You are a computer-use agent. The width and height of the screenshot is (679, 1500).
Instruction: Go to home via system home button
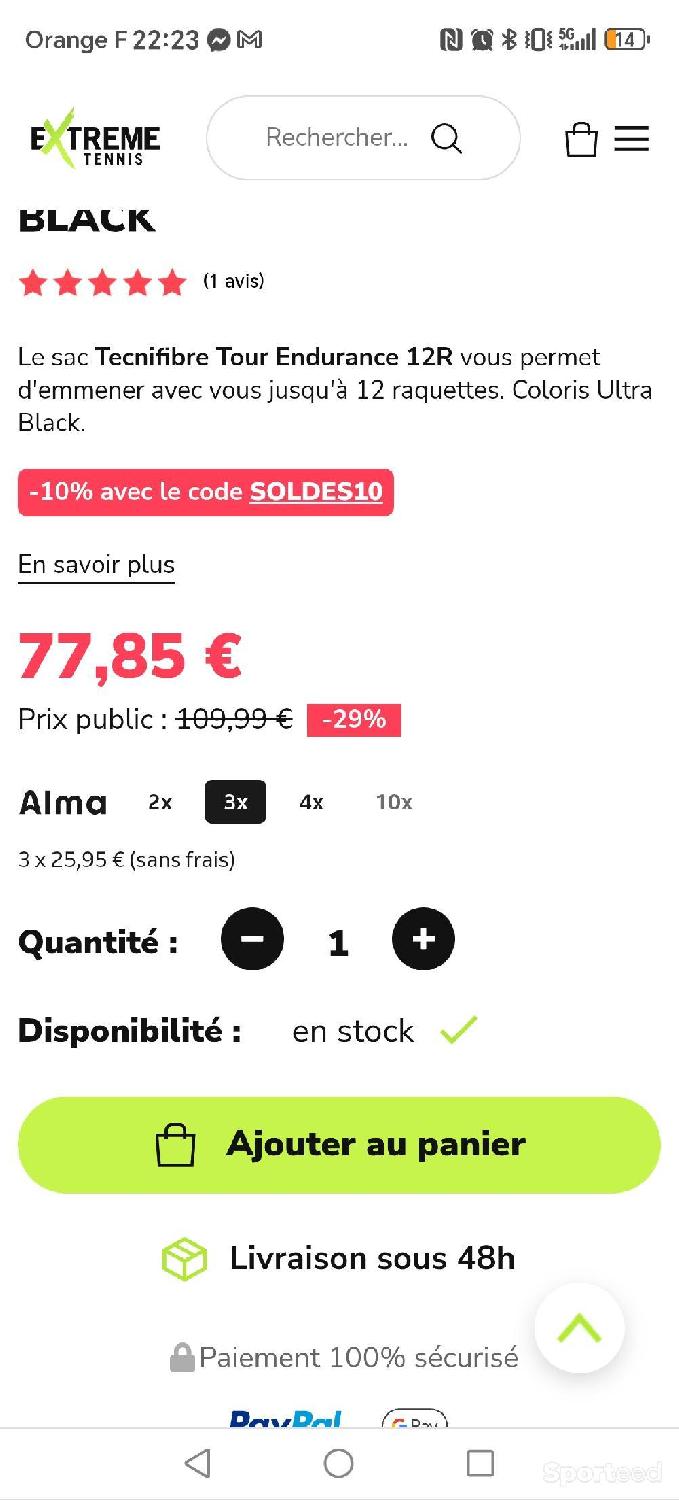point(339,1464)
